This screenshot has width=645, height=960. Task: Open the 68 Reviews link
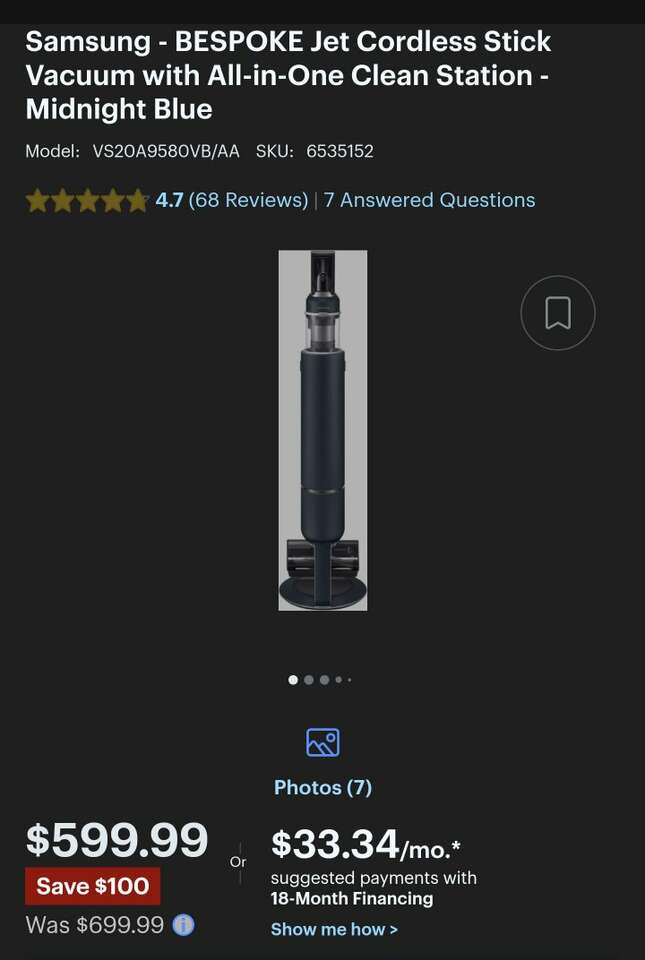[x=248, y=200]
